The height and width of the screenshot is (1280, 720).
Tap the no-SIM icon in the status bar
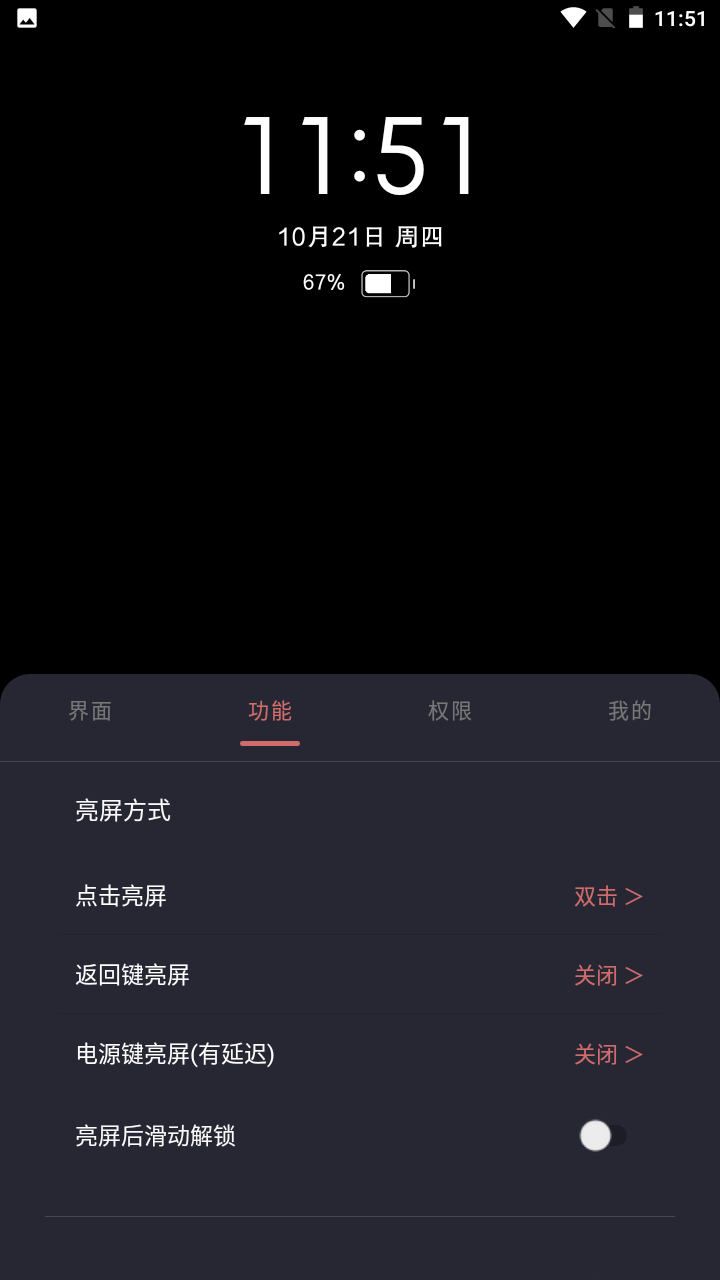[606, 17]
